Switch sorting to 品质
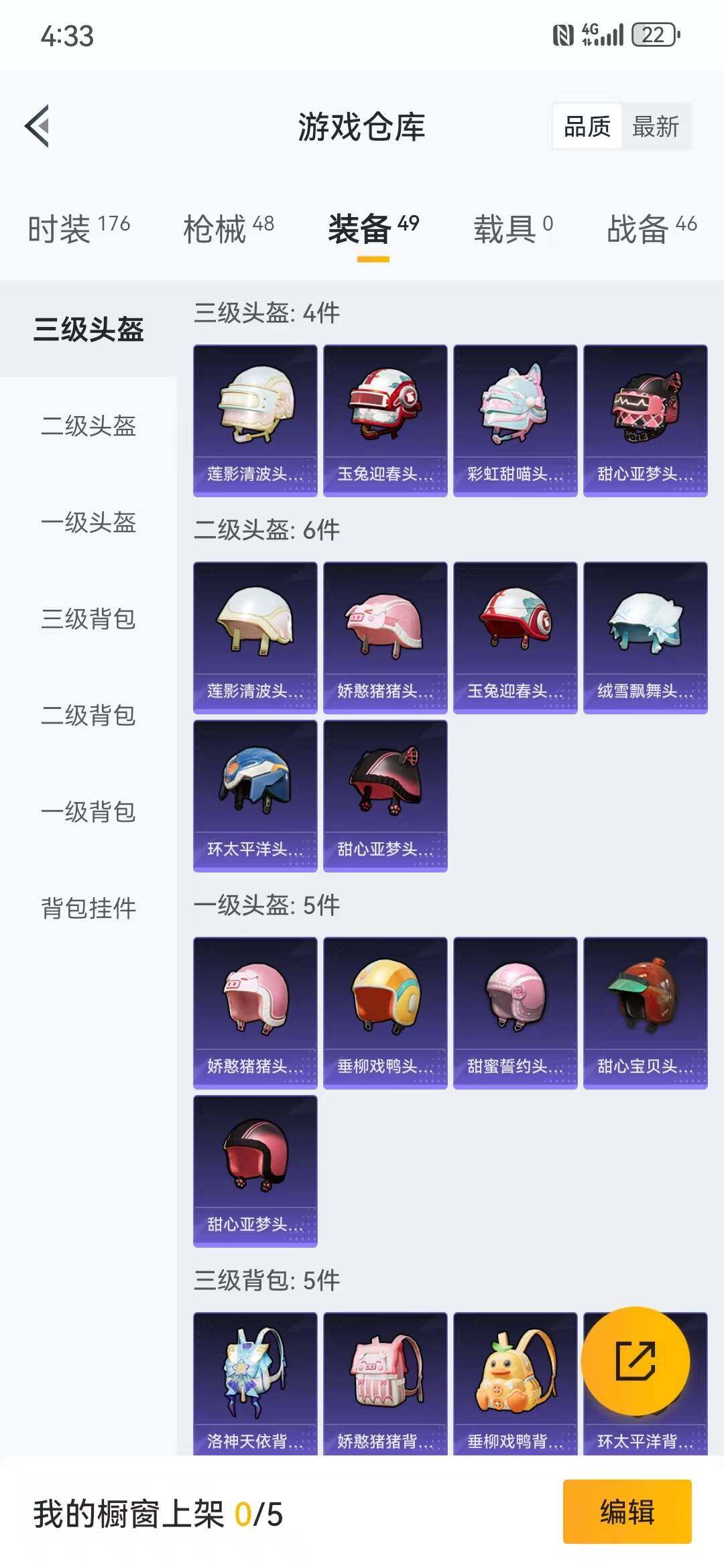The height and width of the screenshot is (1568, 724). [x=587, y=126]
